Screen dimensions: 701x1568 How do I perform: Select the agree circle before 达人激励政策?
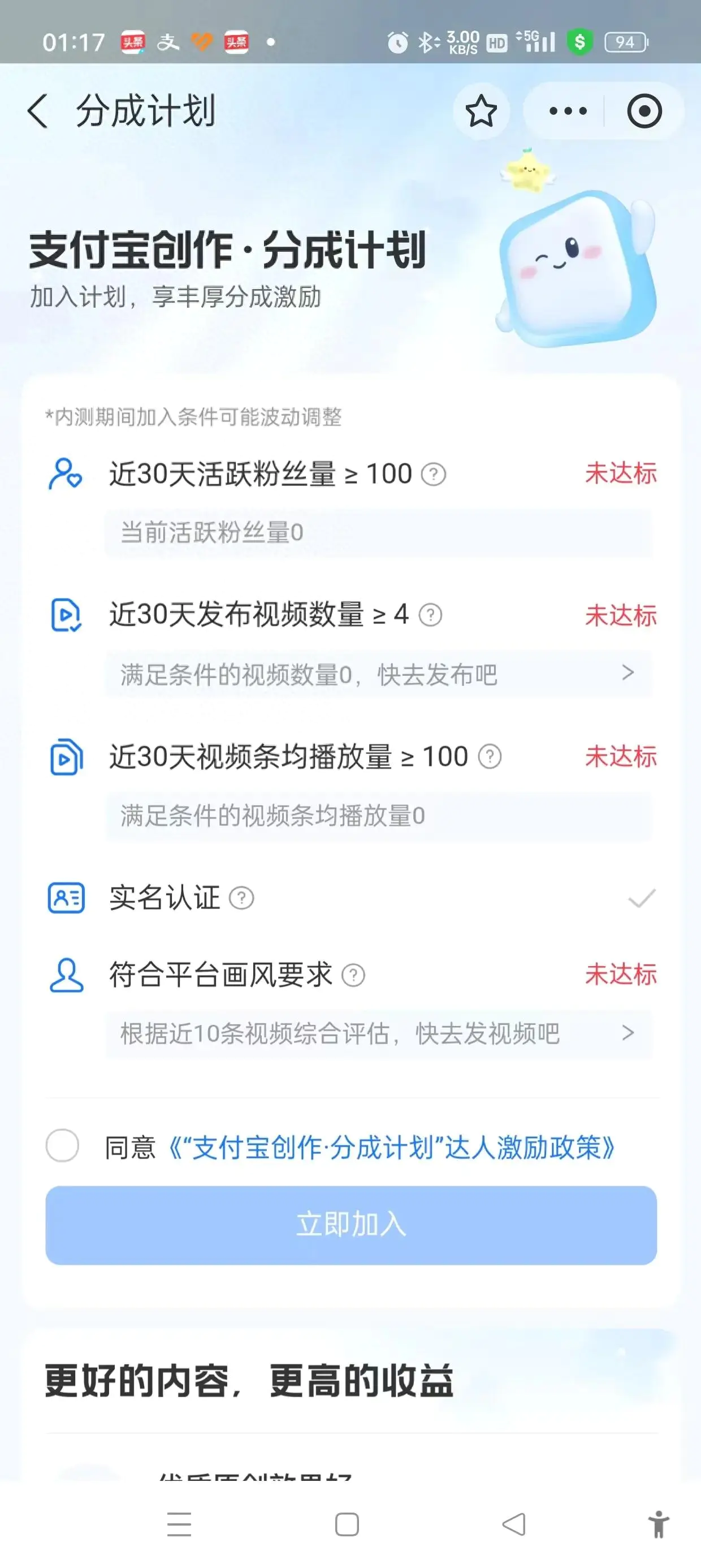pos(62,1143)
